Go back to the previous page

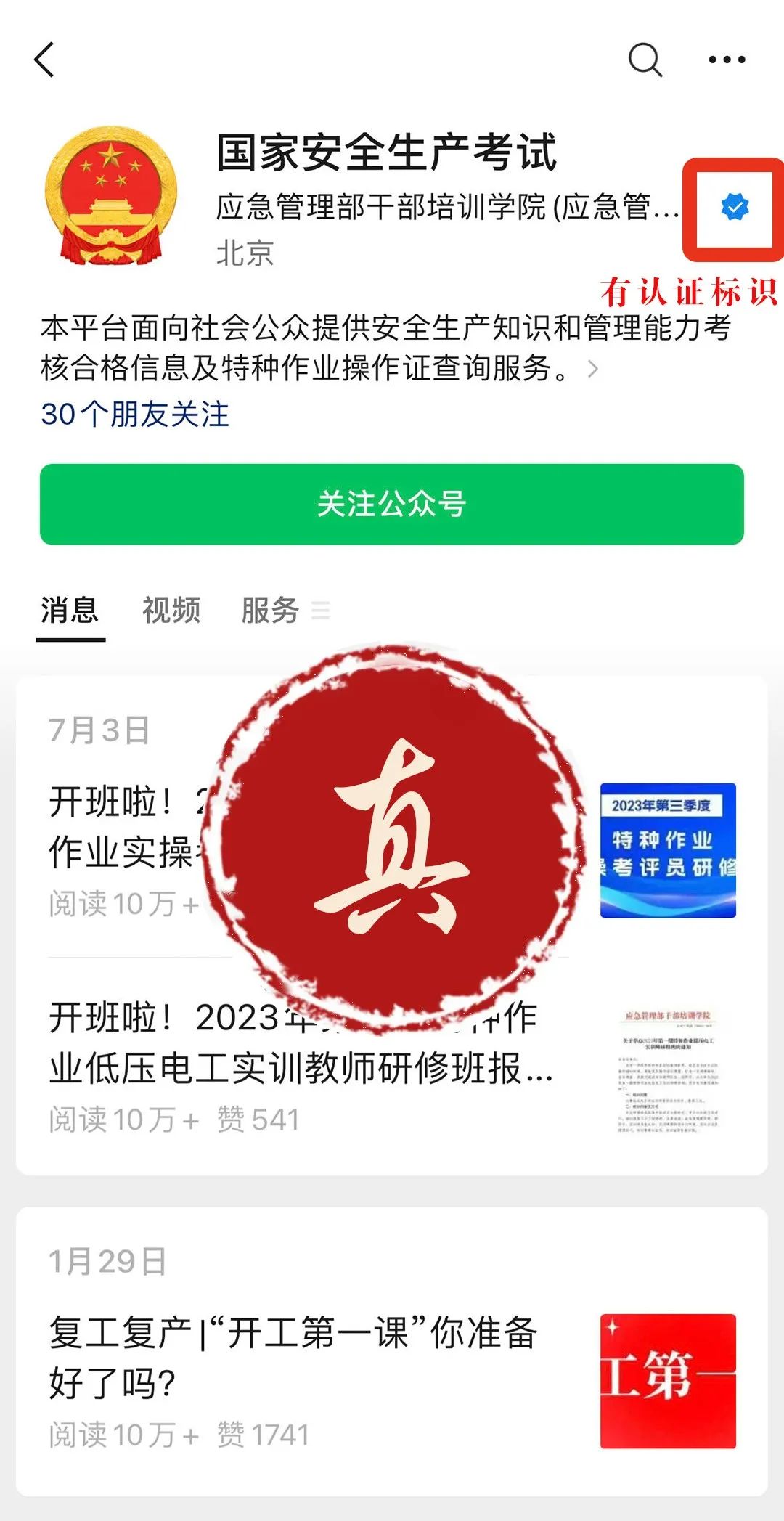(x=45, y=60)
